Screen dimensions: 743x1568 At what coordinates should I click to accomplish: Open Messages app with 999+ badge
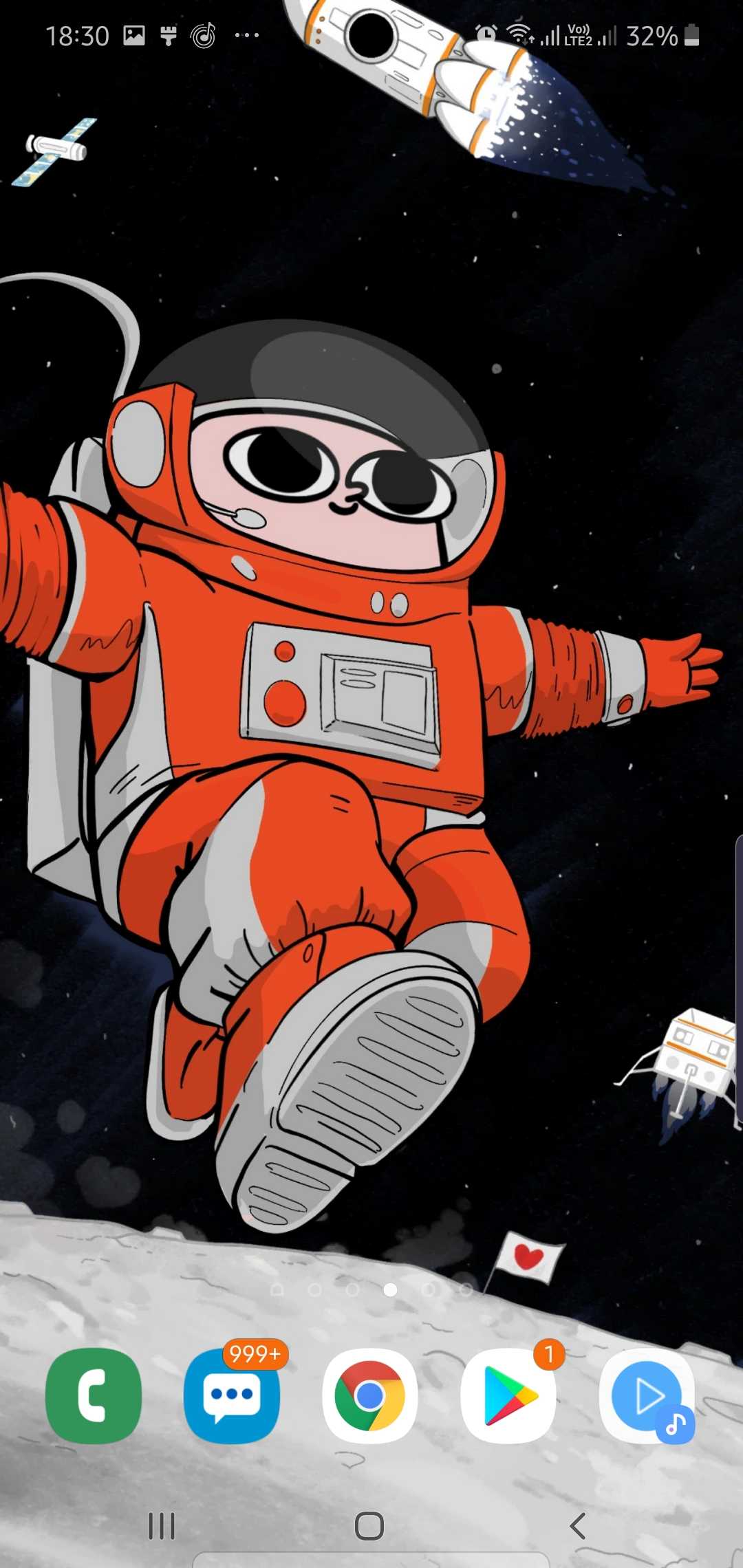coord(232,1395)
